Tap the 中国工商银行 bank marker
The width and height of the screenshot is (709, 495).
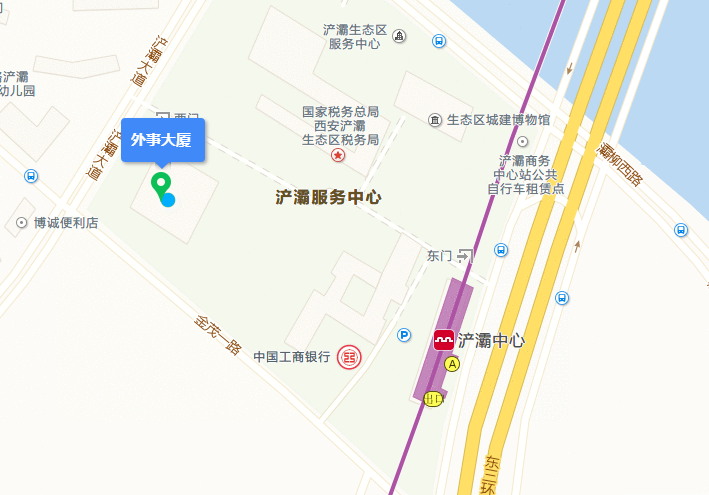[349, 356]
